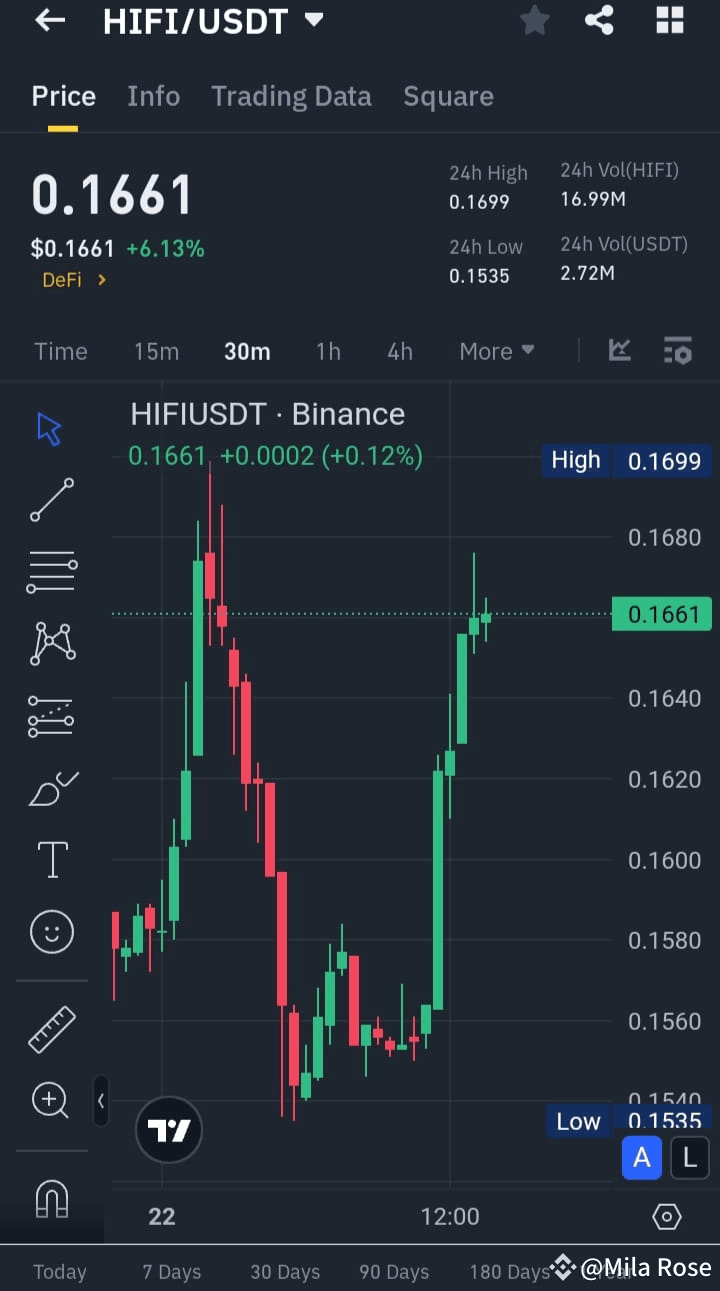Open the DeFi category link chevron
This screenshot has height=1291, width=720.
click(x=101, y=280)
